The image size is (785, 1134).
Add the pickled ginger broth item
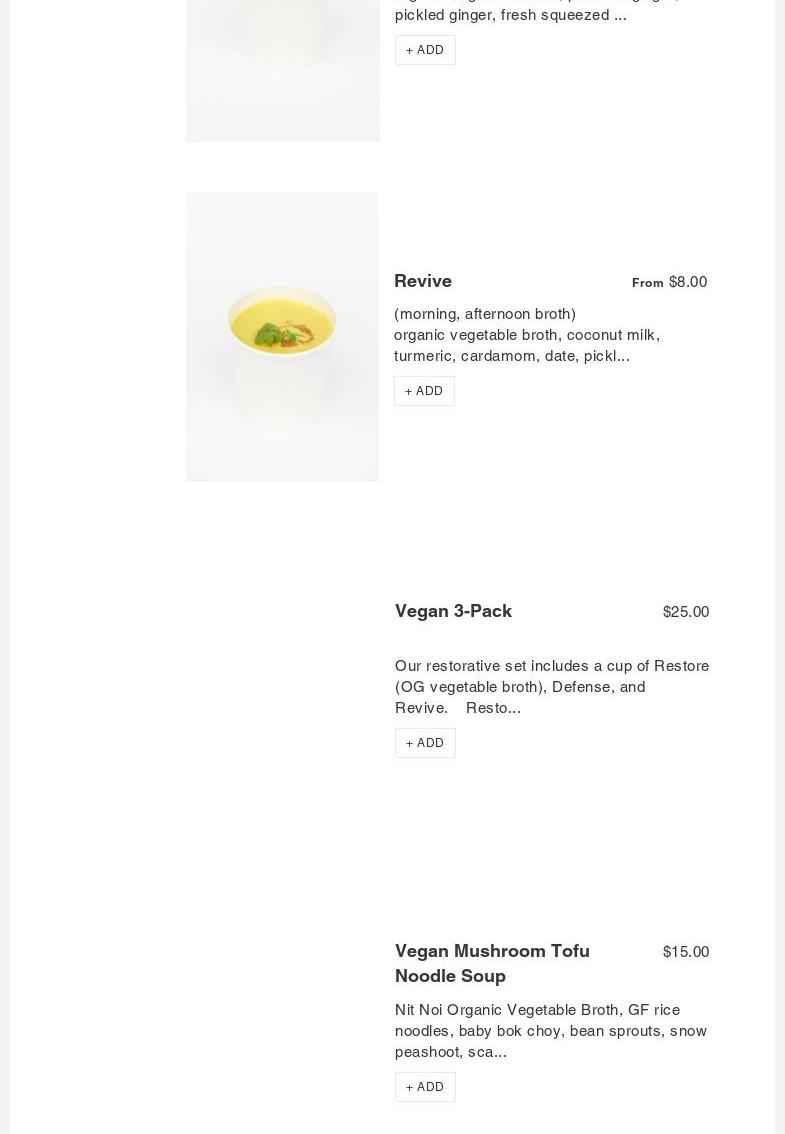point(425,50)
